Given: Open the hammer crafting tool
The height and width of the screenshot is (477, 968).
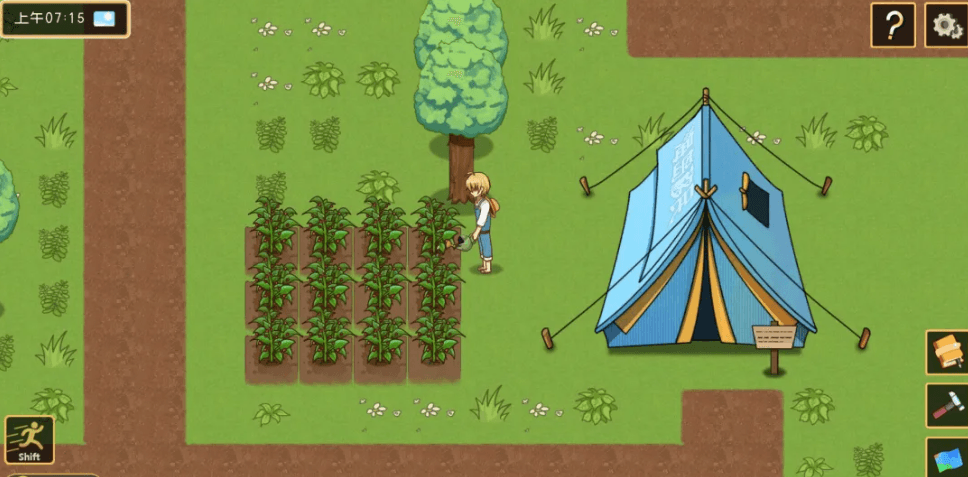Looking at the screenshot, I should coord(947,405).
